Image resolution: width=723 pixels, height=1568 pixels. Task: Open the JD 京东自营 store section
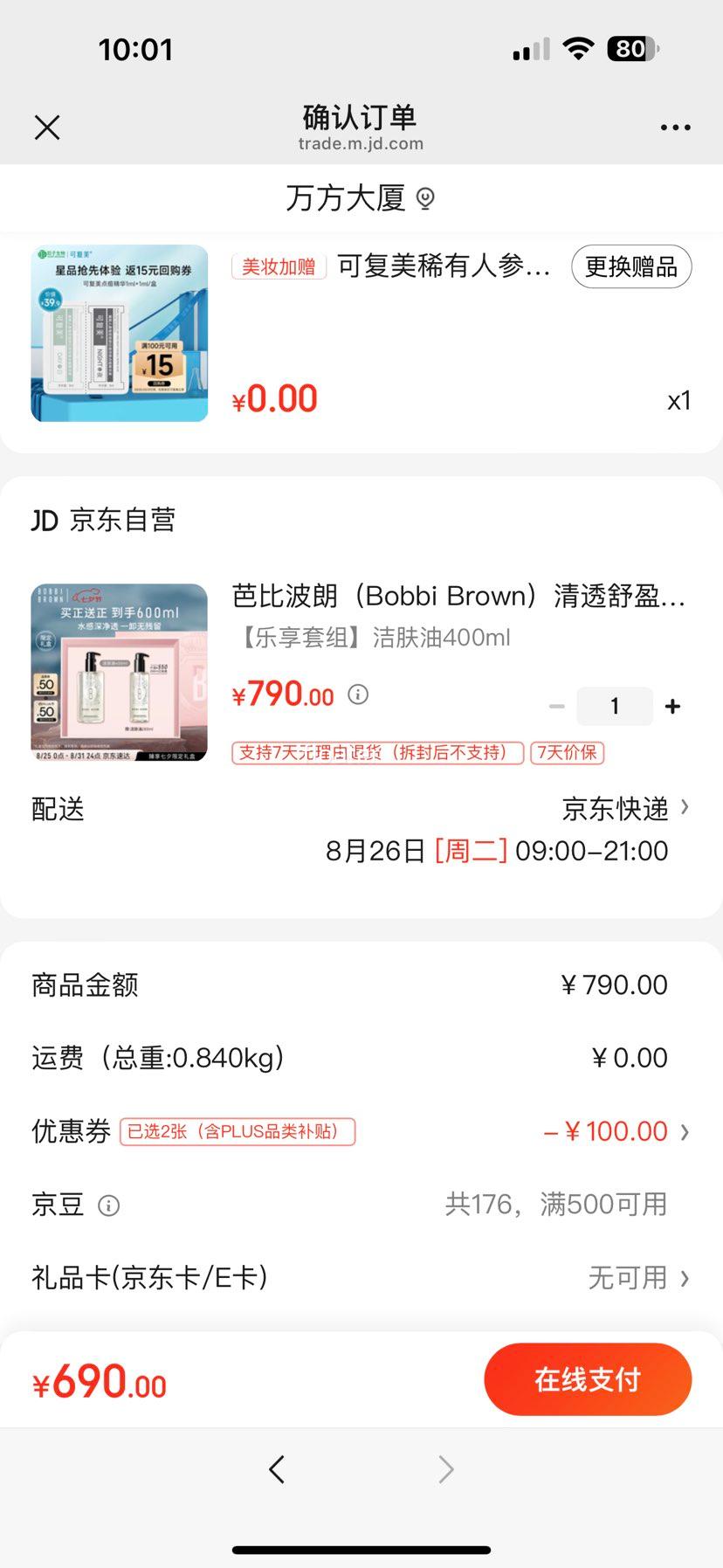100,519
